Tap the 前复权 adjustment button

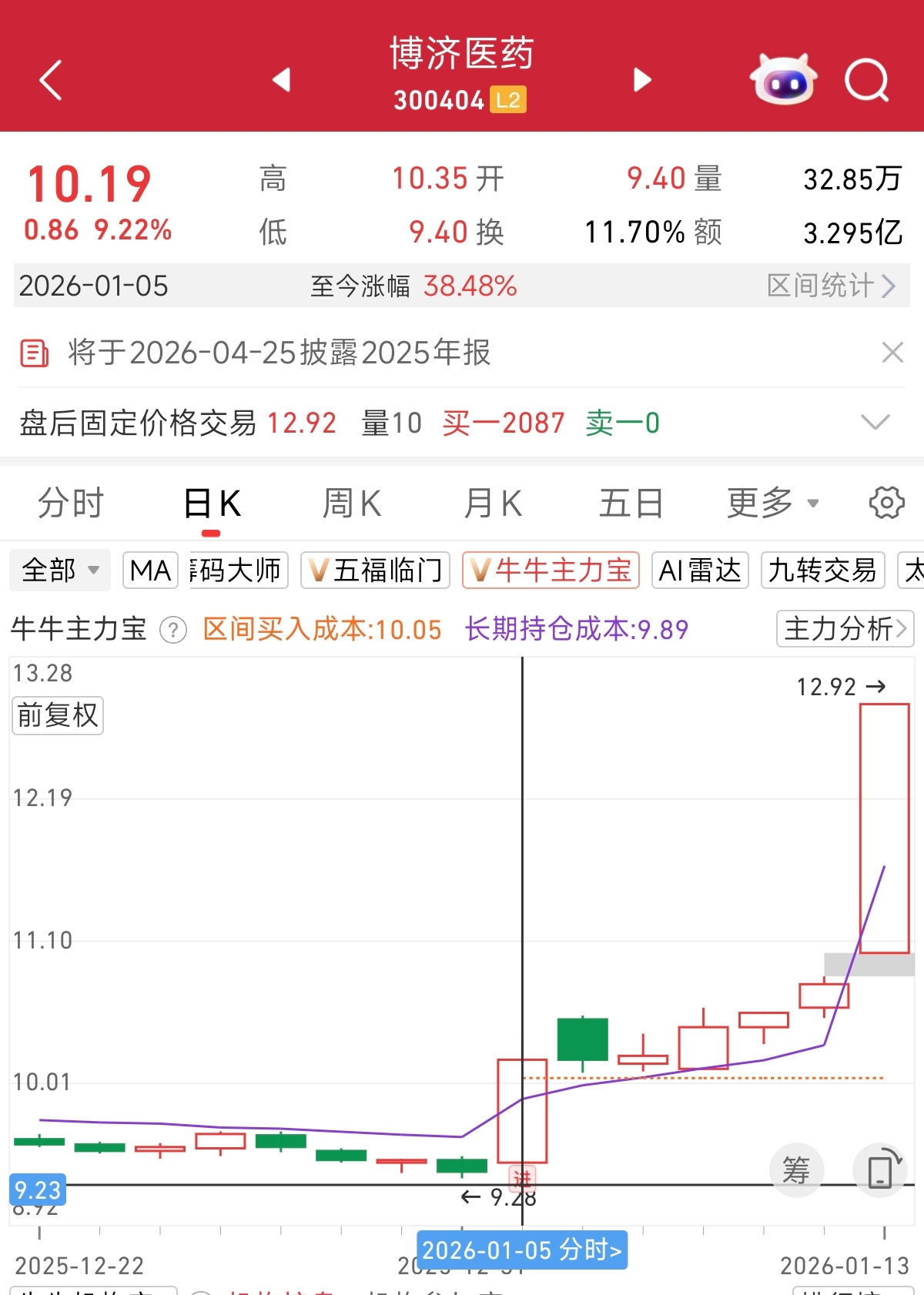click(58, 715)
